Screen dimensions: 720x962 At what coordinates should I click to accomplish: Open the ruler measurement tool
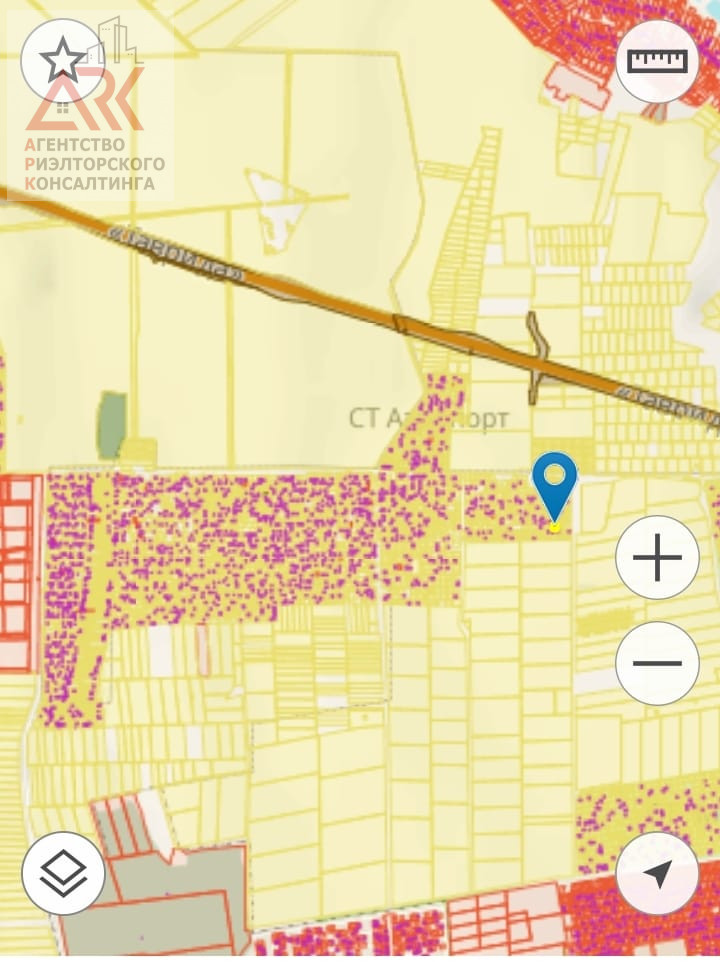657,61
